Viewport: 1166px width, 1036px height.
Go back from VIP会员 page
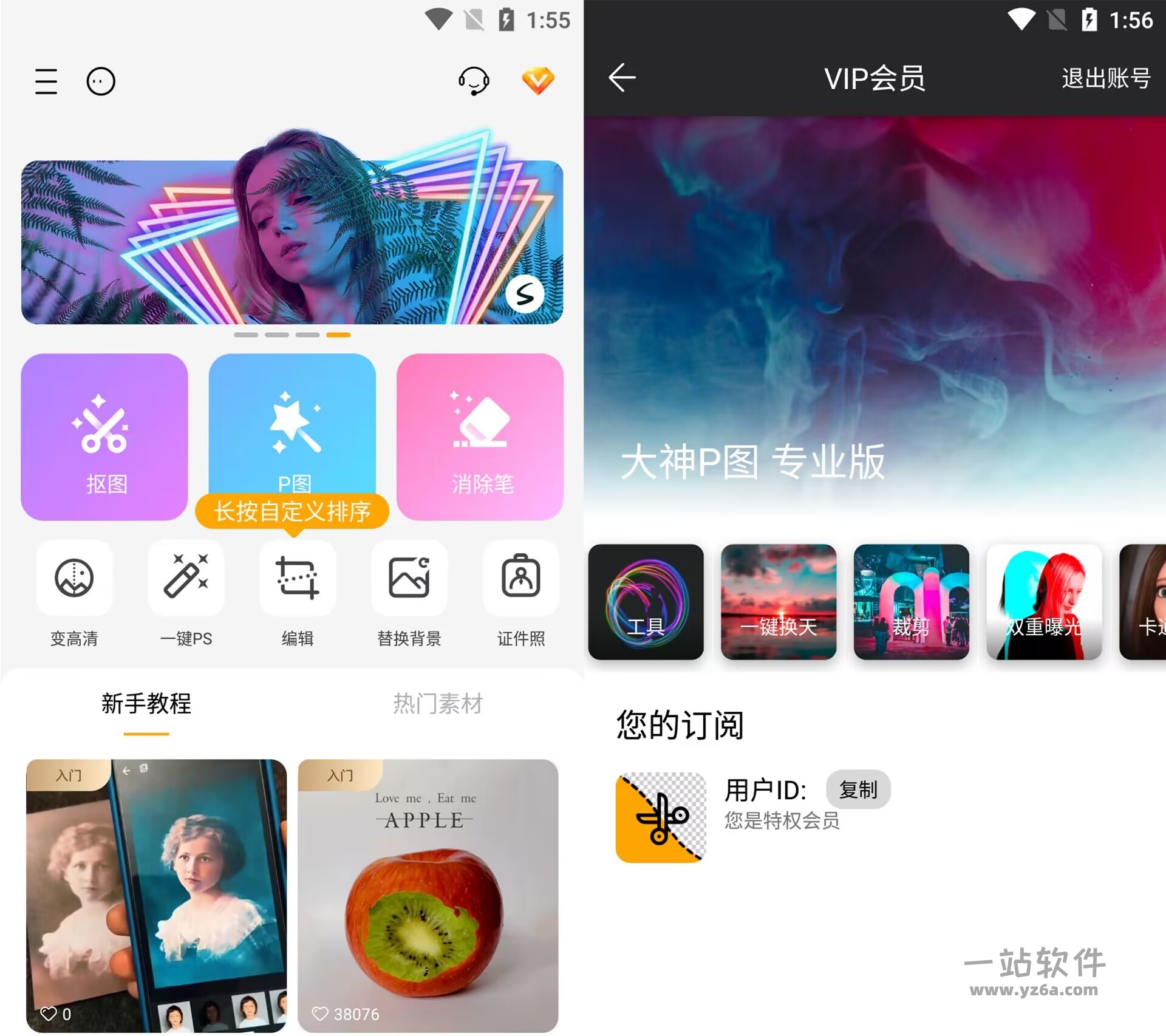coord(622,78)
